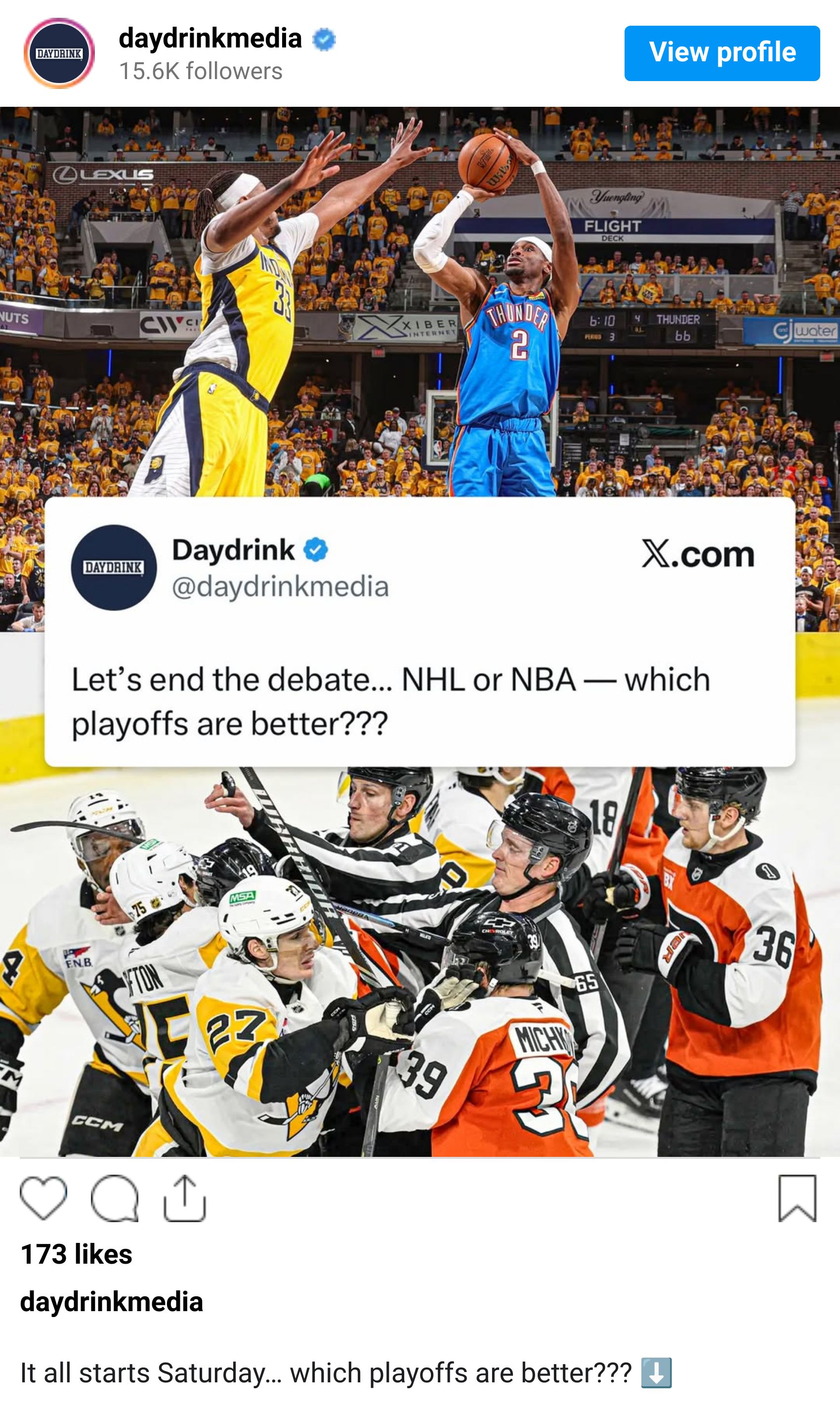
Task: Open daydrinkmedia profile picture in header
Action: tap(59, 53)
